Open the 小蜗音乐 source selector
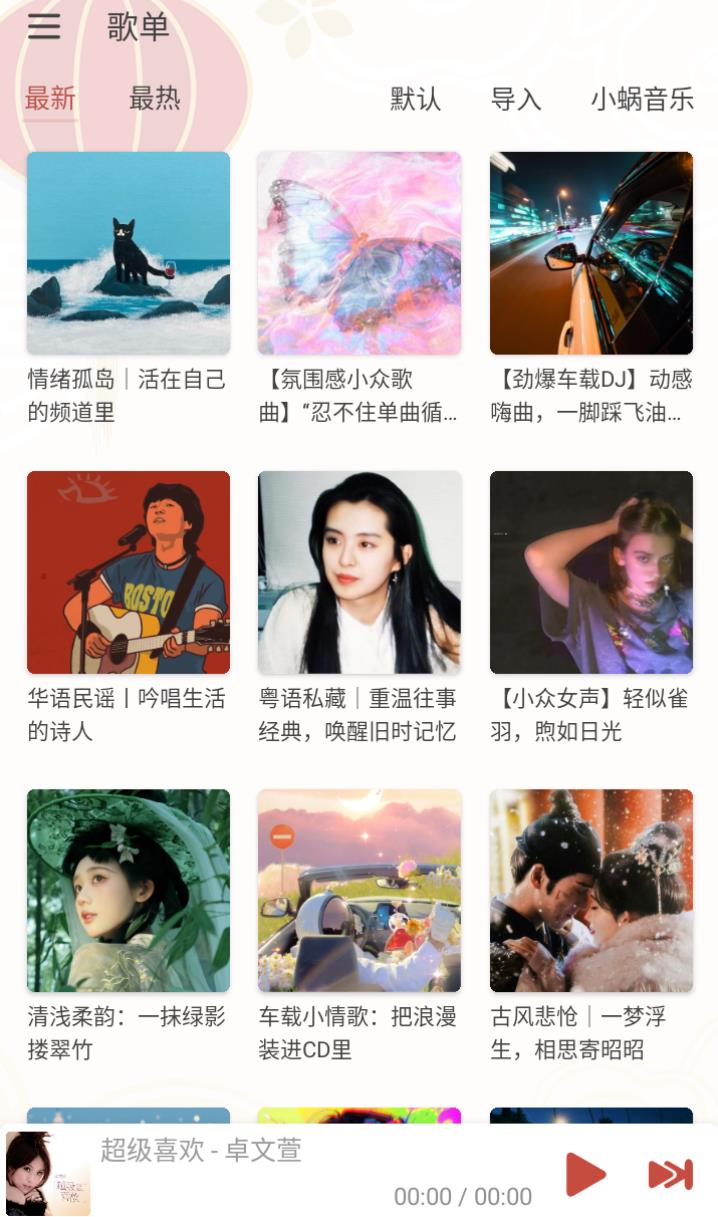The height and width of the screenshot is (1217, 718). (x=642, y=99)
